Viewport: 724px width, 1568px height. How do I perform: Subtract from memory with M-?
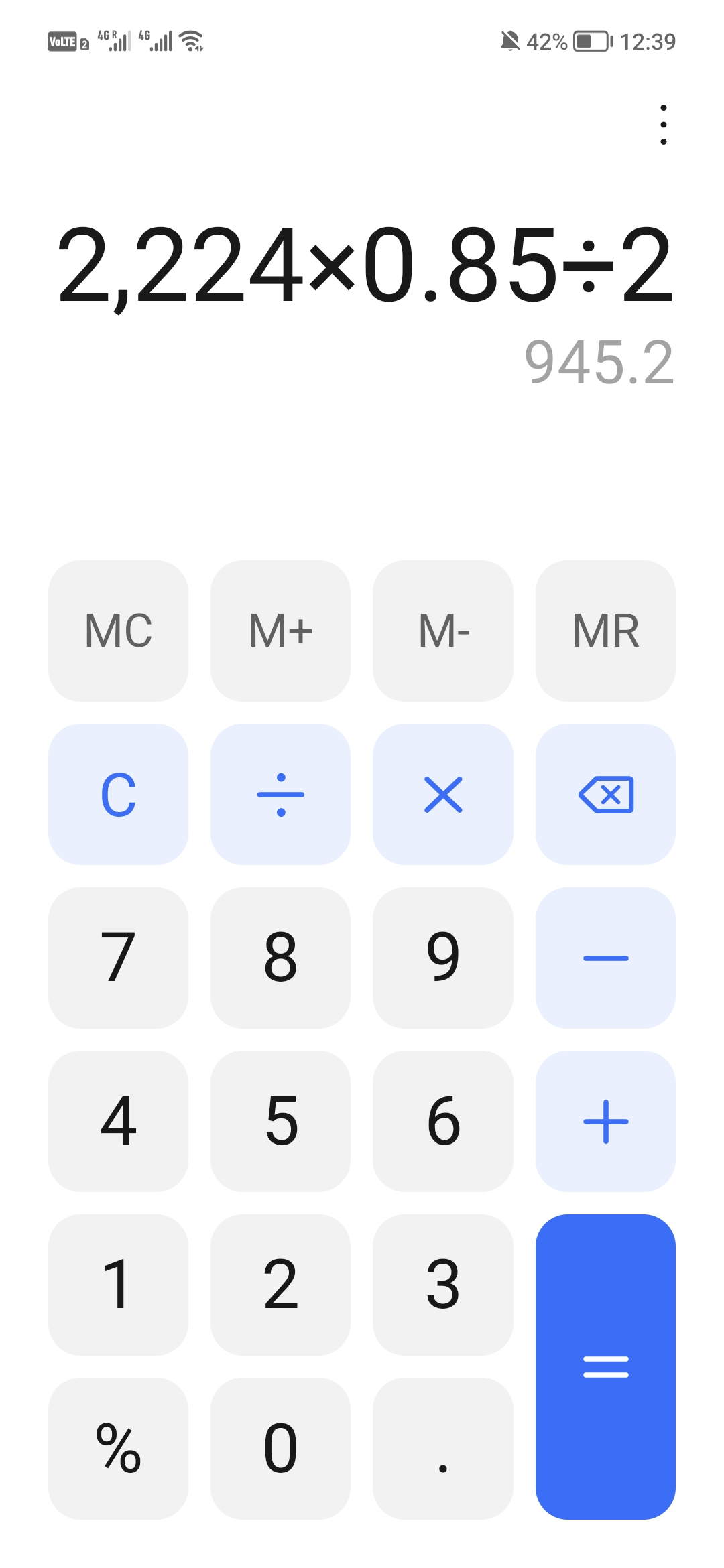click(x=443, y=631)
